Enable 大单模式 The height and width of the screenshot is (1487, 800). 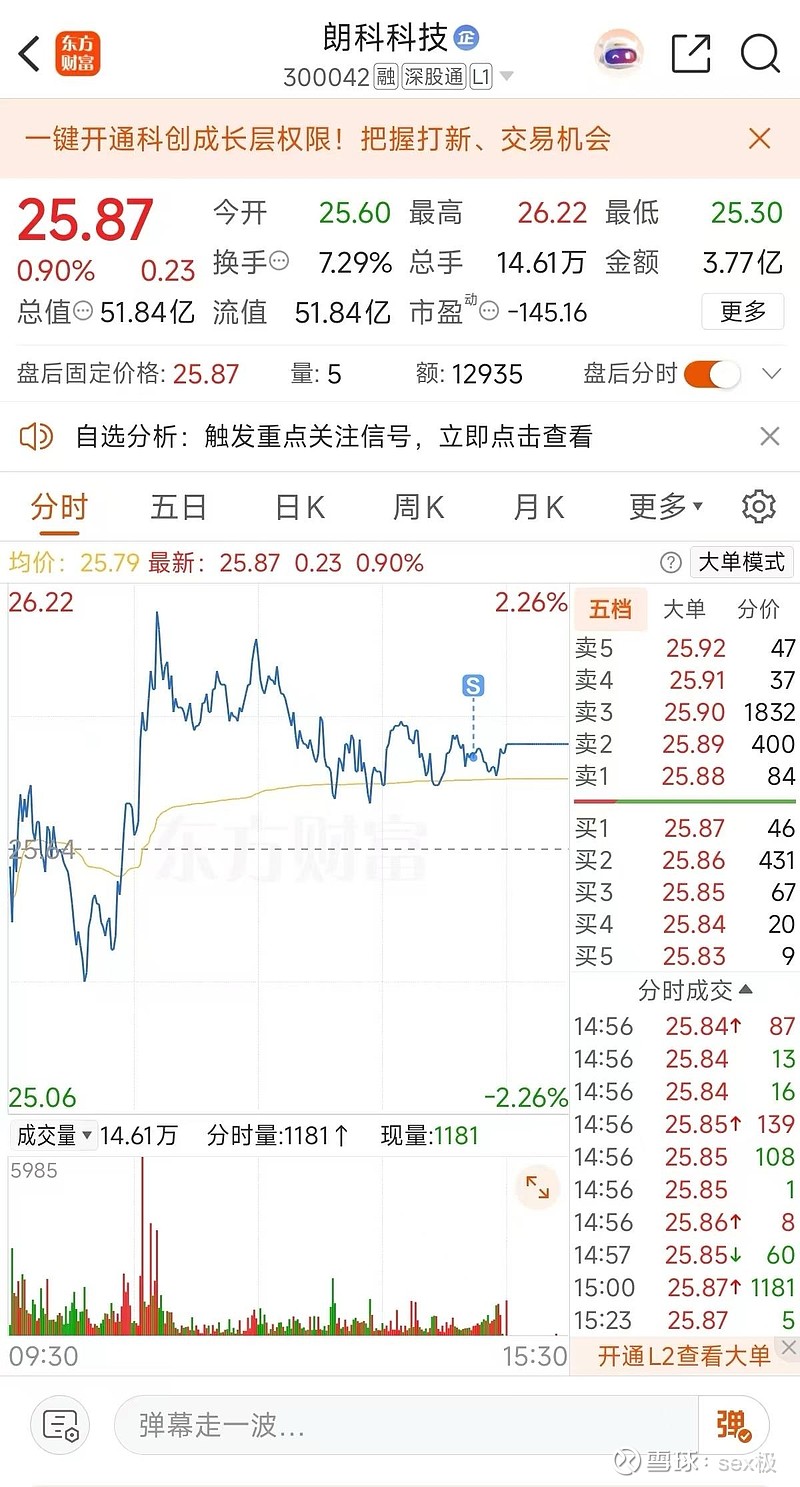click(741, 562)
